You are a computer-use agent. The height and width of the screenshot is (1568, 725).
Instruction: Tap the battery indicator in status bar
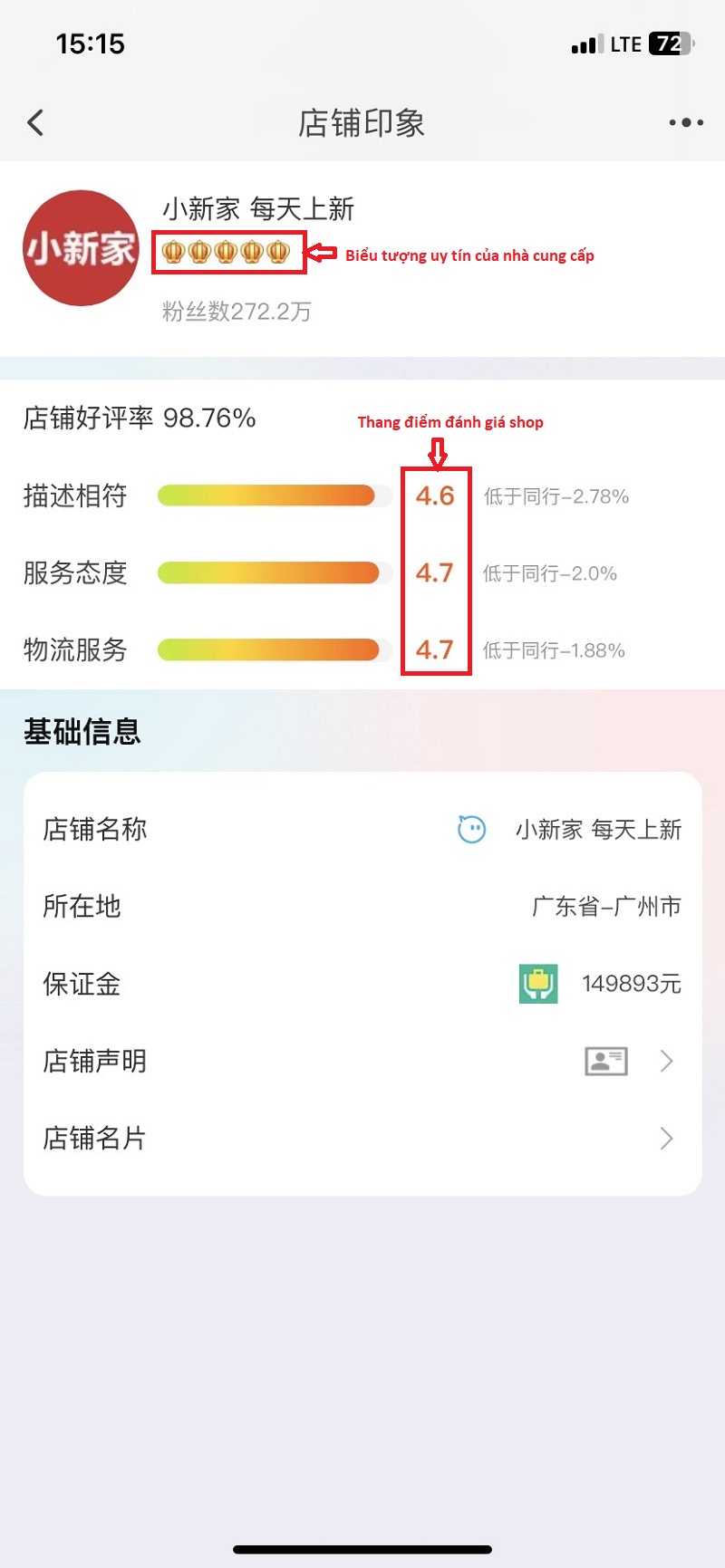click(x=668, y=43)
